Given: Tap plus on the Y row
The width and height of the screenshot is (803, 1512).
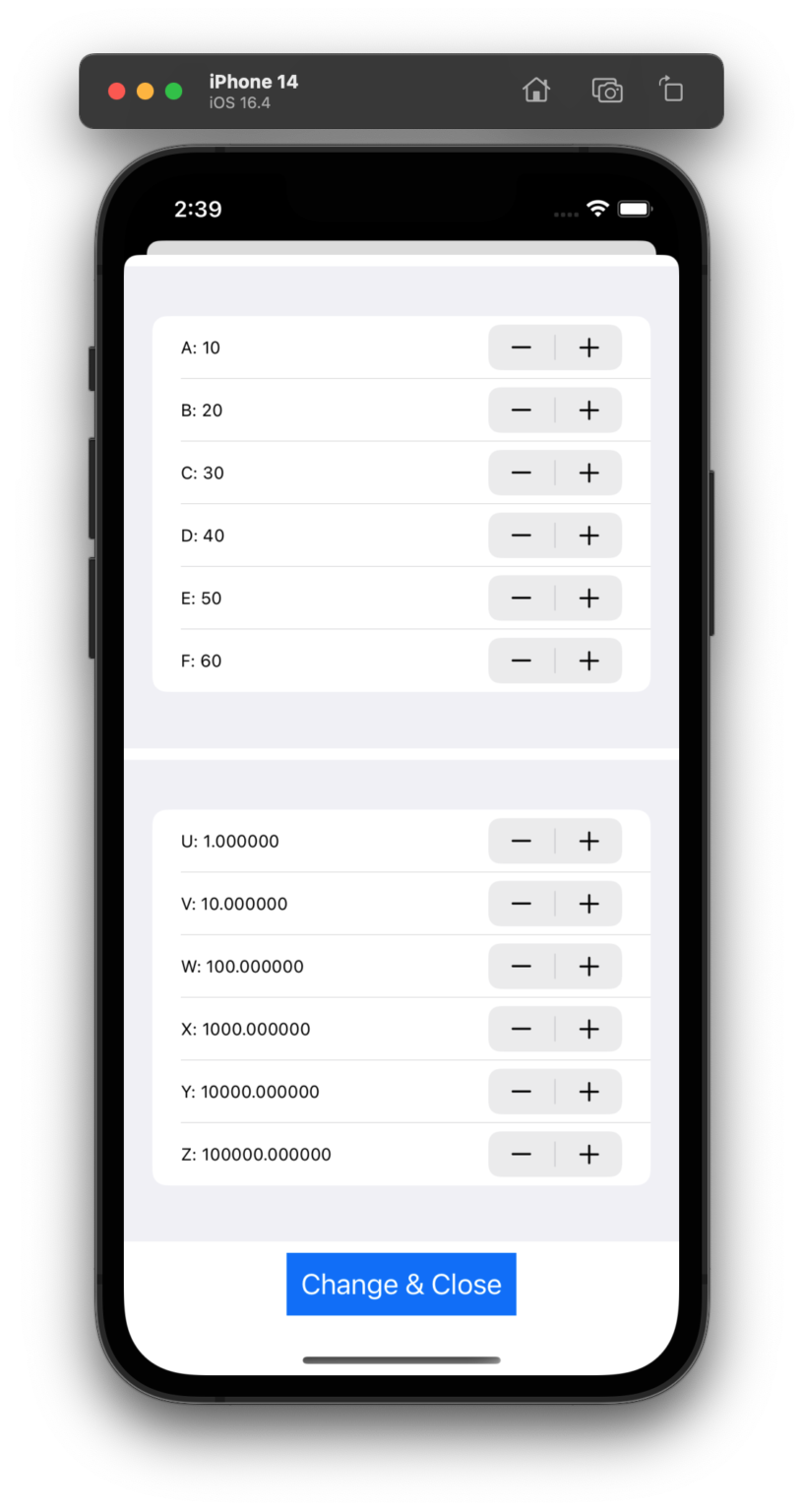Looking at the screenshot, I should pos(588,1092).
